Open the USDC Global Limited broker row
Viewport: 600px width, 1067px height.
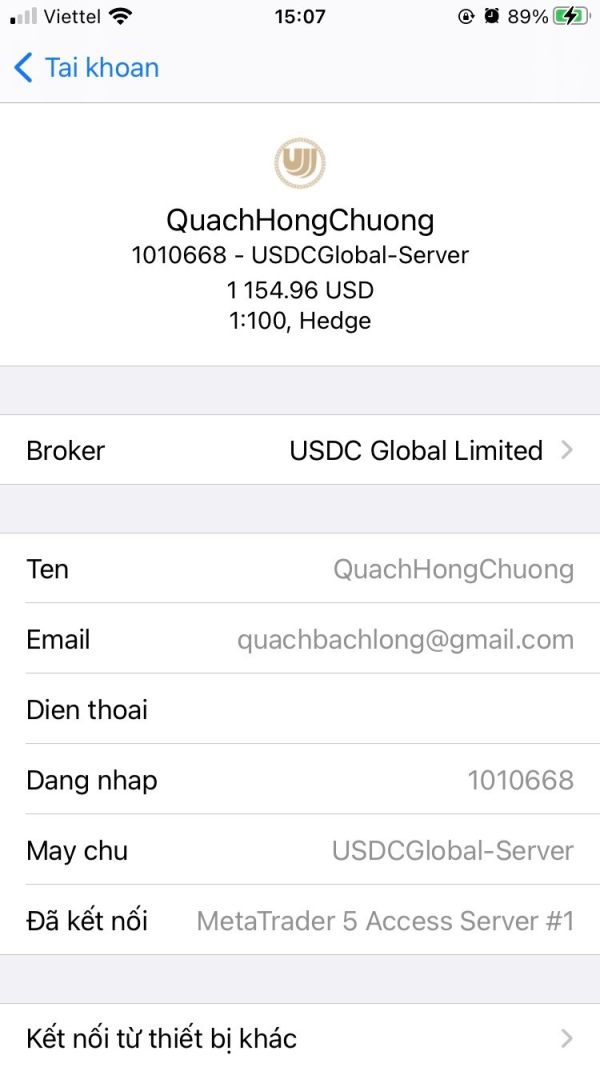300,450
